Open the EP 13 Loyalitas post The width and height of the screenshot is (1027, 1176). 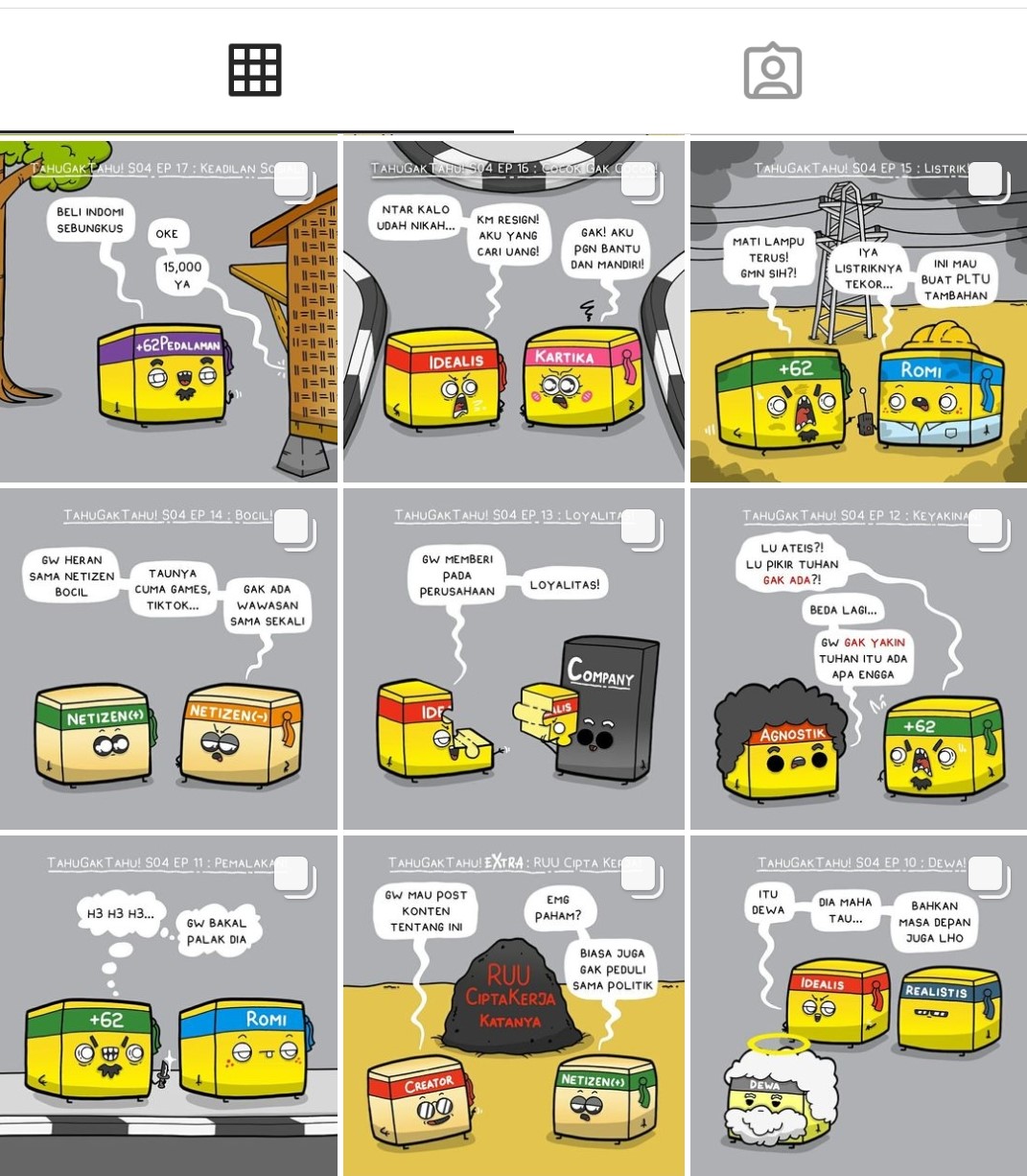click(x=513, y=659)
